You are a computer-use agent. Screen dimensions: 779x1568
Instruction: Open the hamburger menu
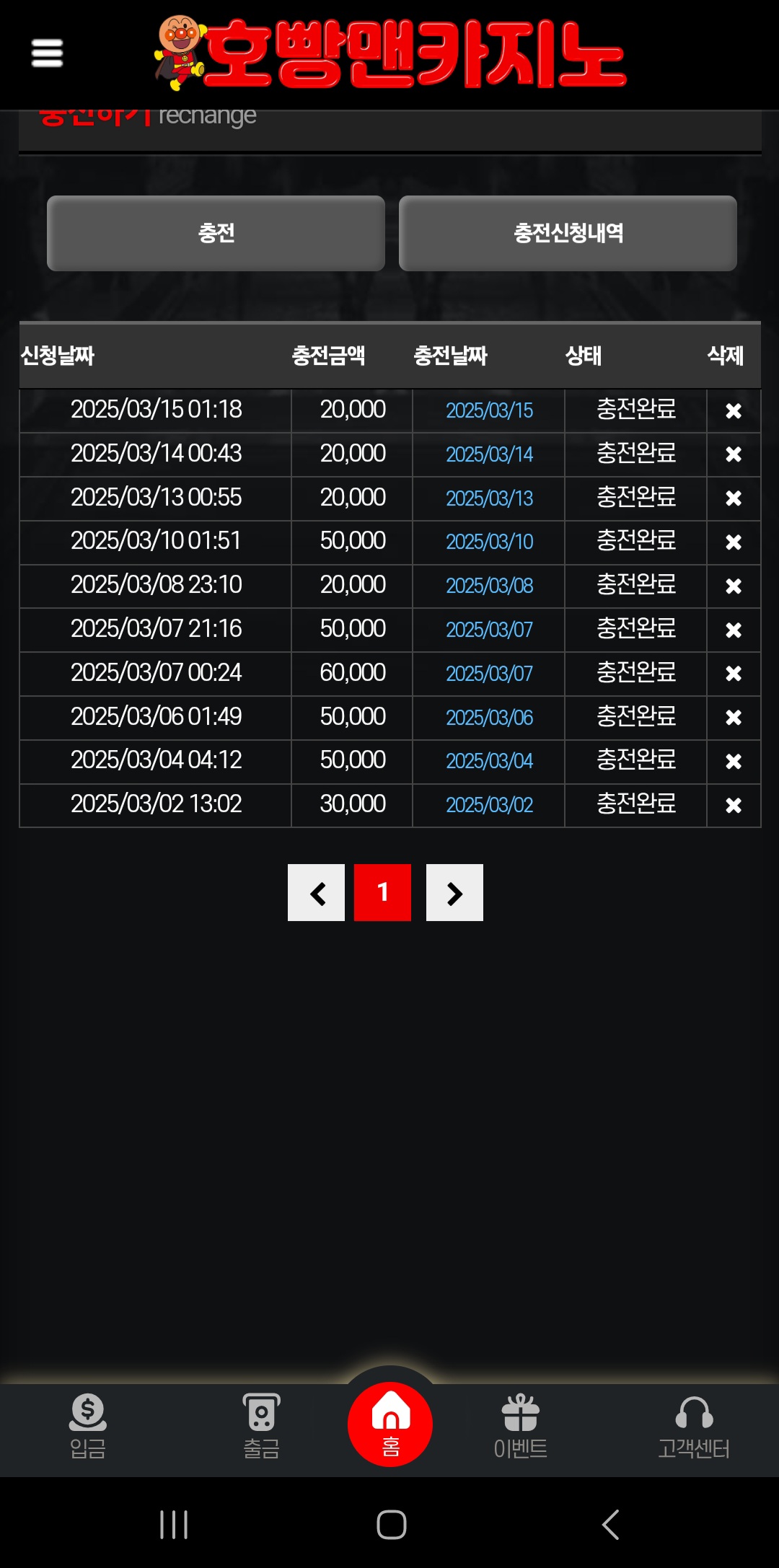[48, 53]
